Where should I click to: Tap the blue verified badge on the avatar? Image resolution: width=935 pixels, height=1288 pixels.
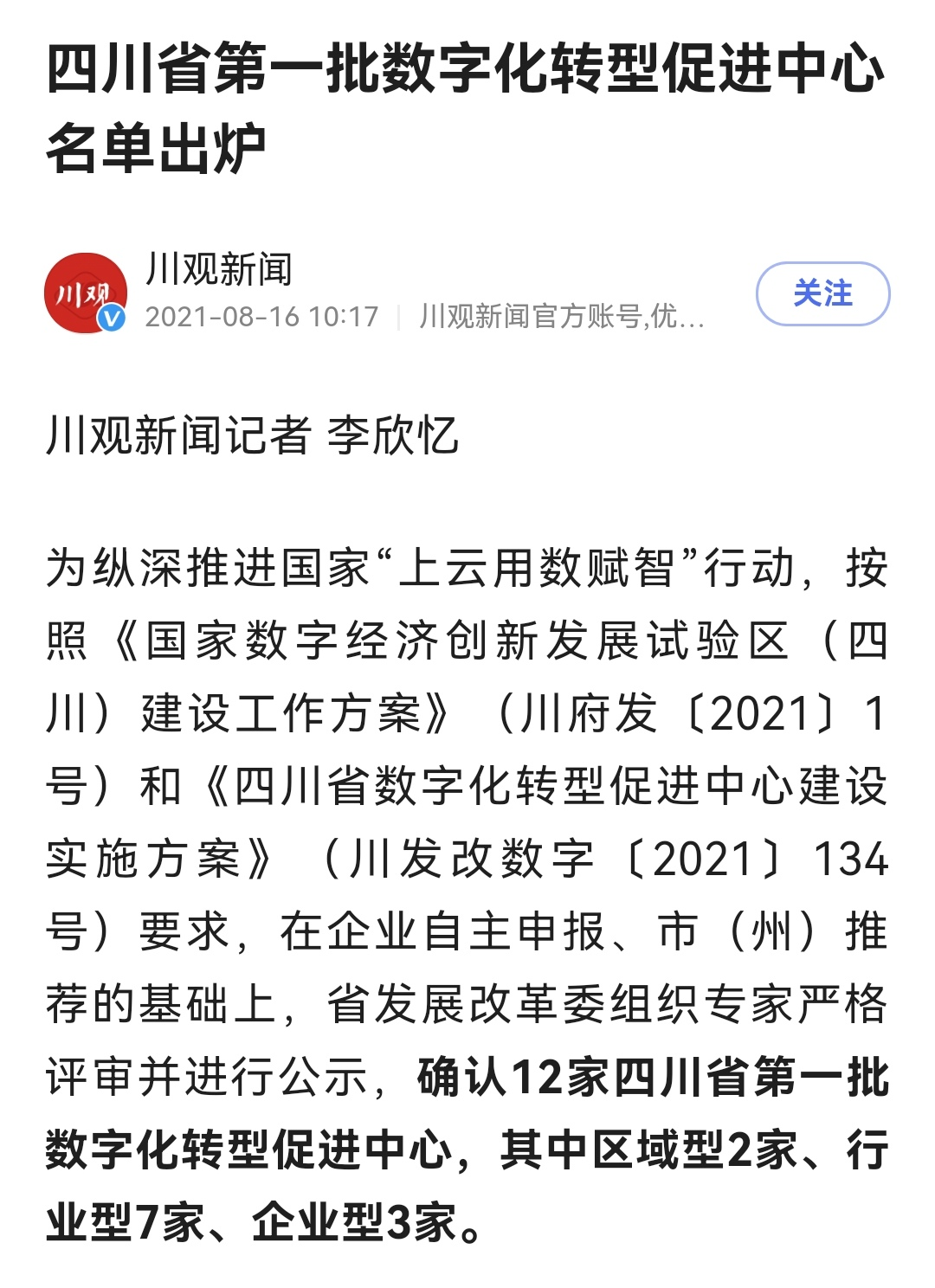[112, 319]
